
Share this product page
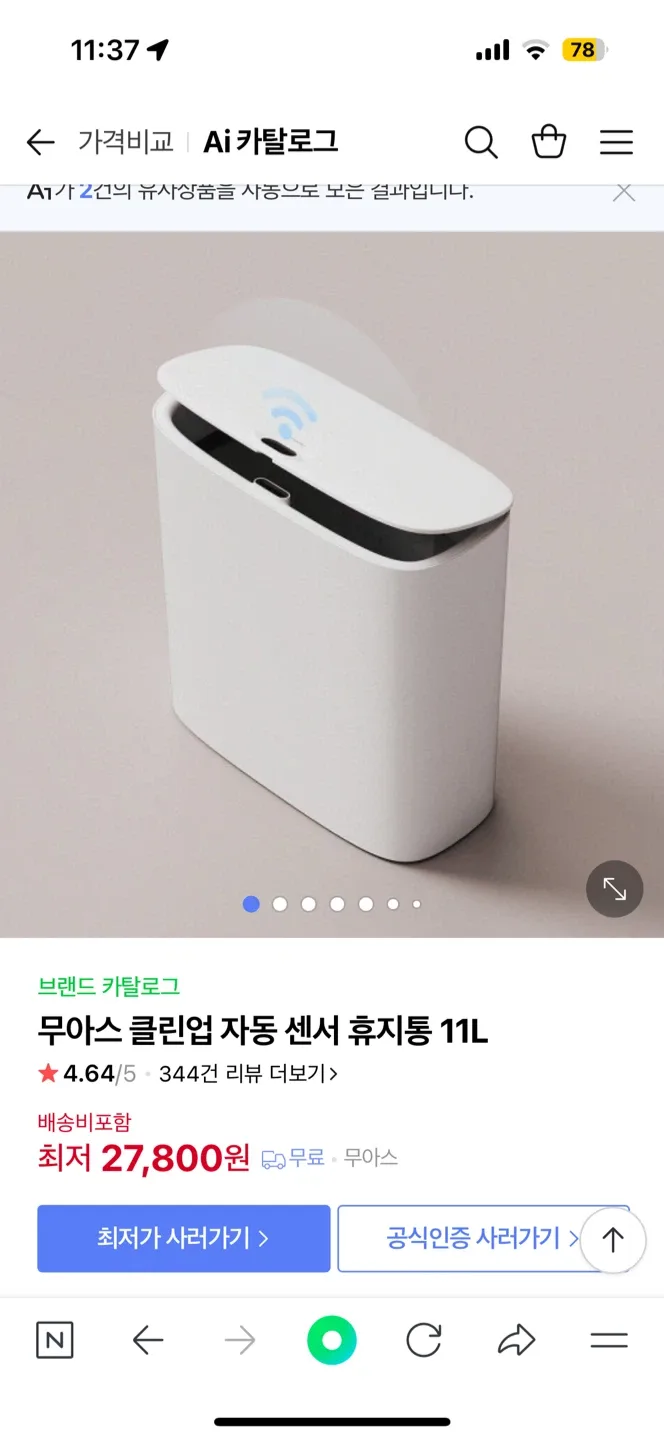[516, 1340]
